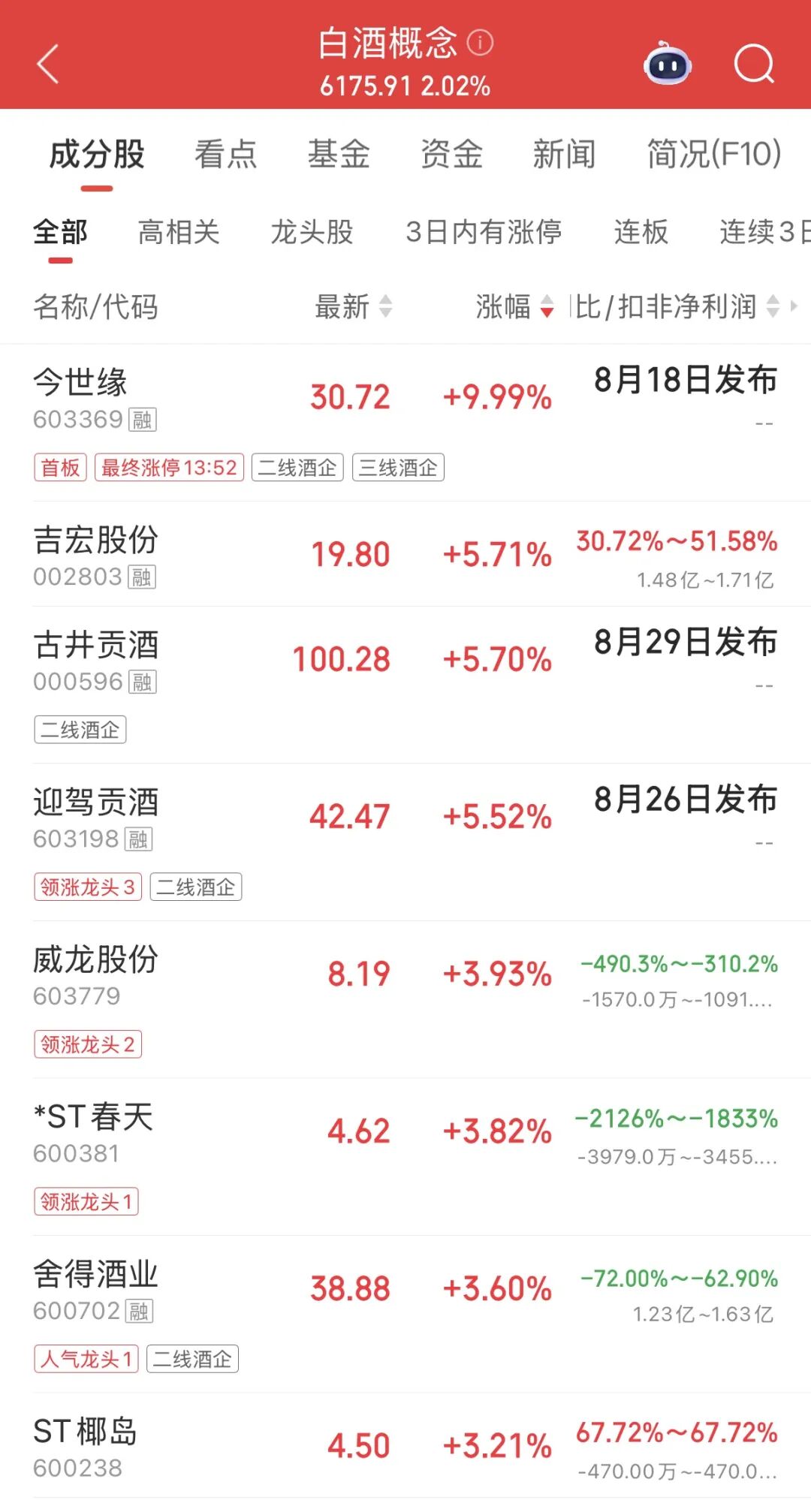Switch to the 基金 tab

pos(339,154)
